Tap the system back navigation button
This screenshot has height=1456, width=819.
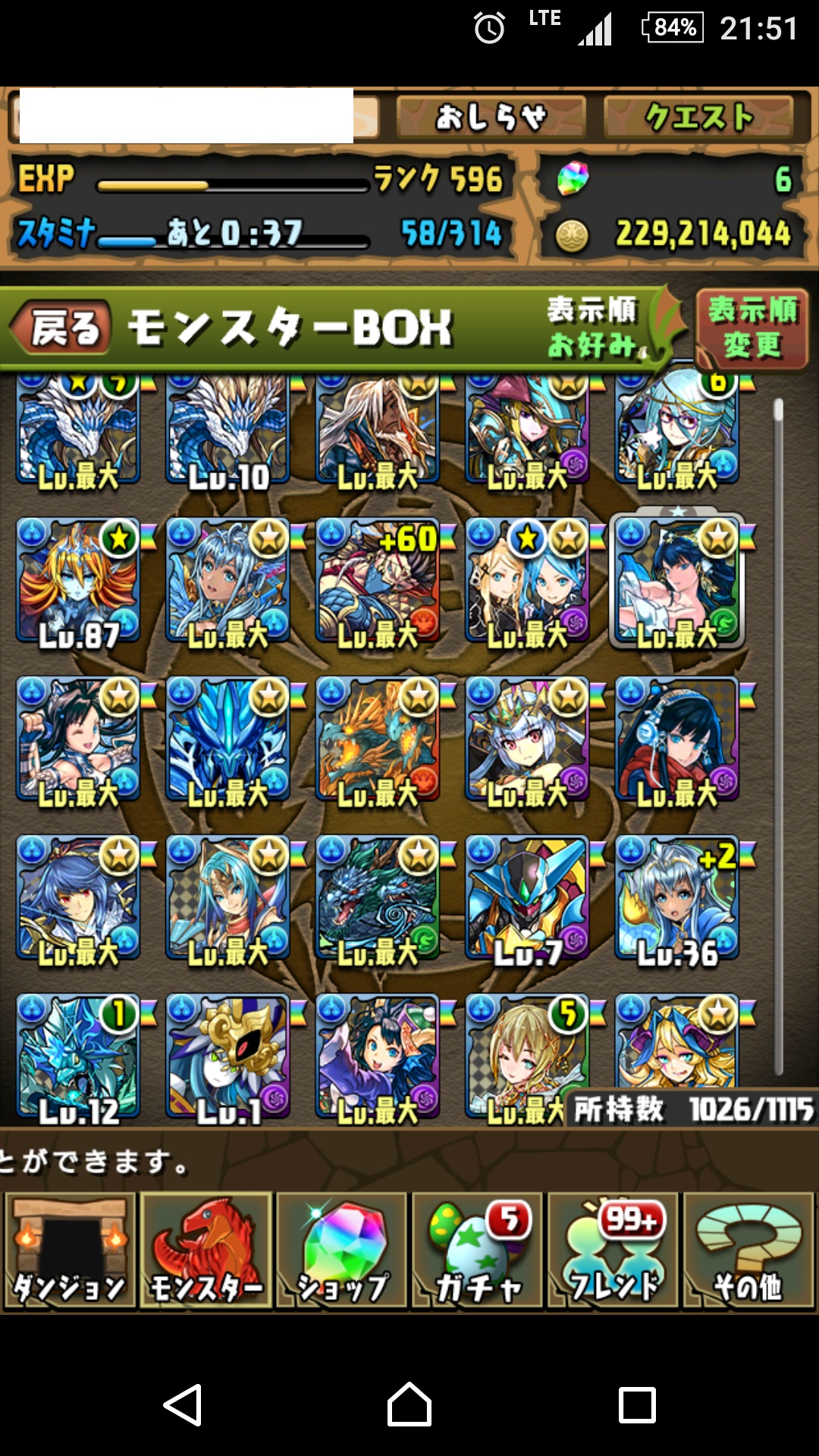(x=183, y=1404)
